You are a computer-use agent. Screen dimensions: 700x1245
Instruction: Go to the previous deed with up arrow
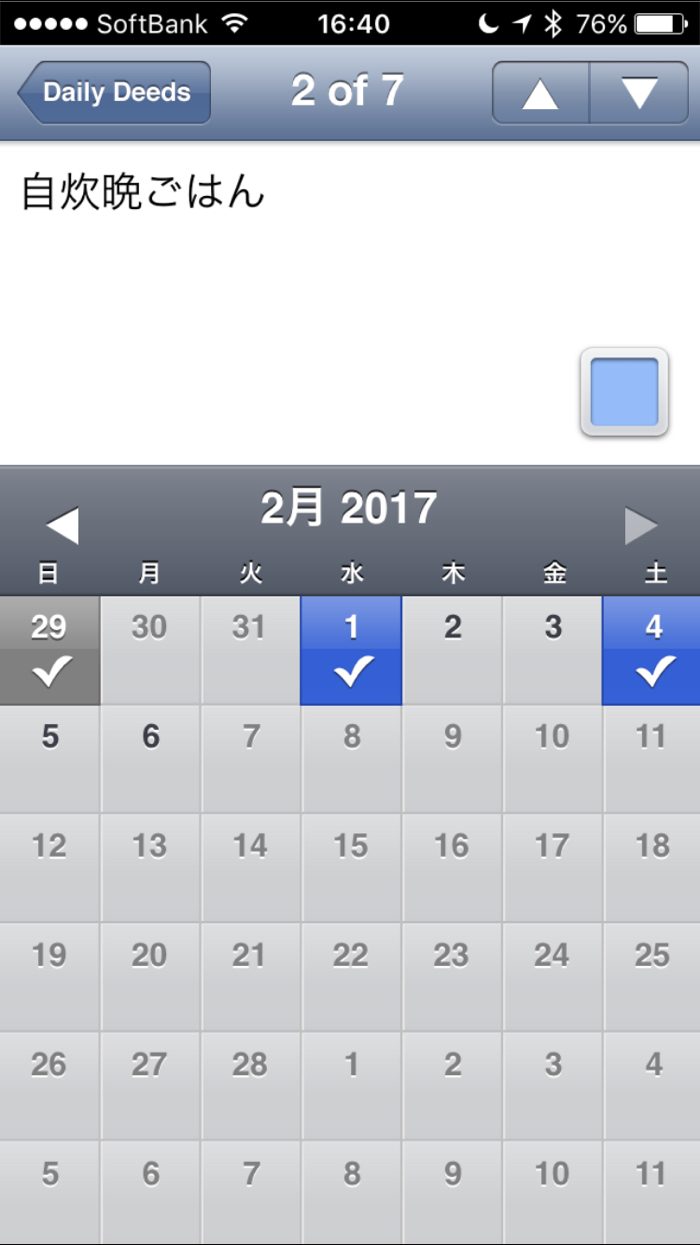540,93
